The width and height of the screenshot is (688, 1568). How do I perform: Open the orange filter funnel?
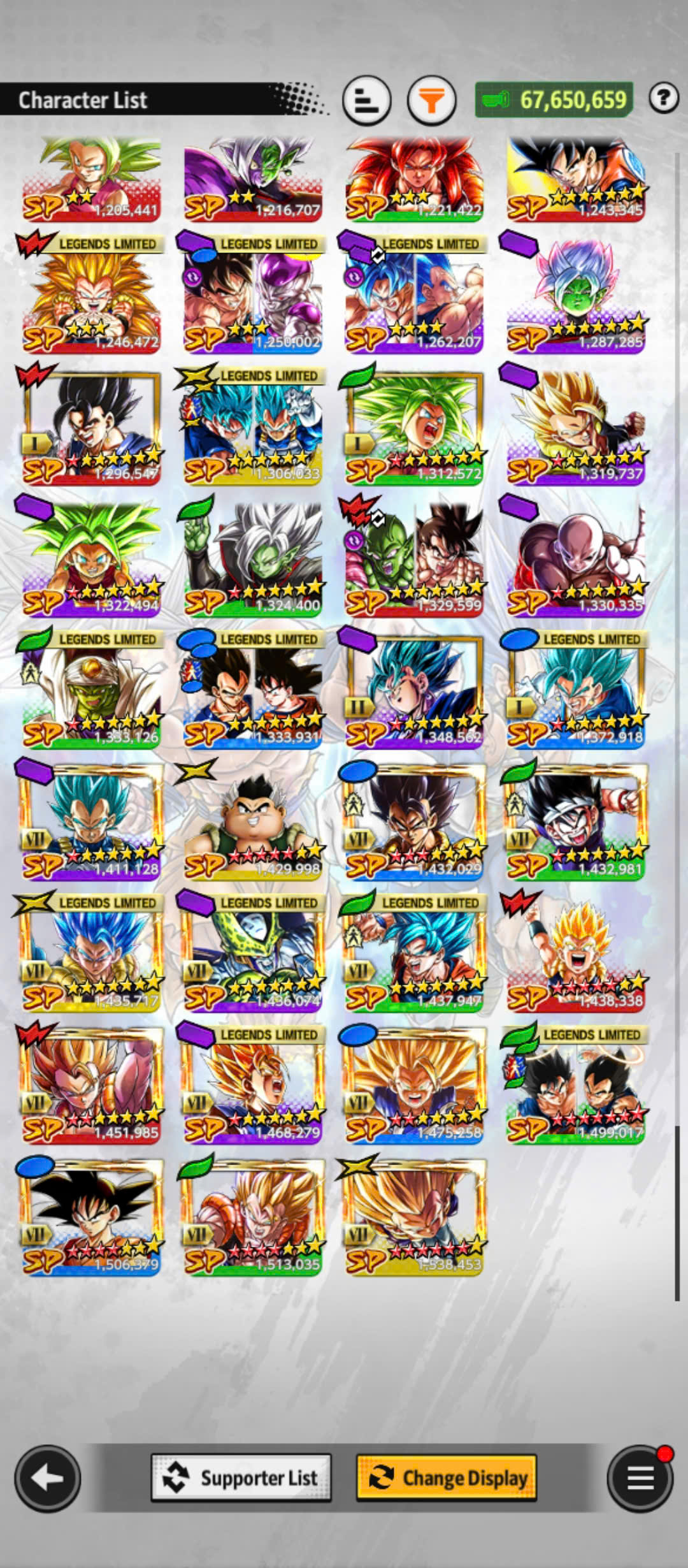click(431, 100)
